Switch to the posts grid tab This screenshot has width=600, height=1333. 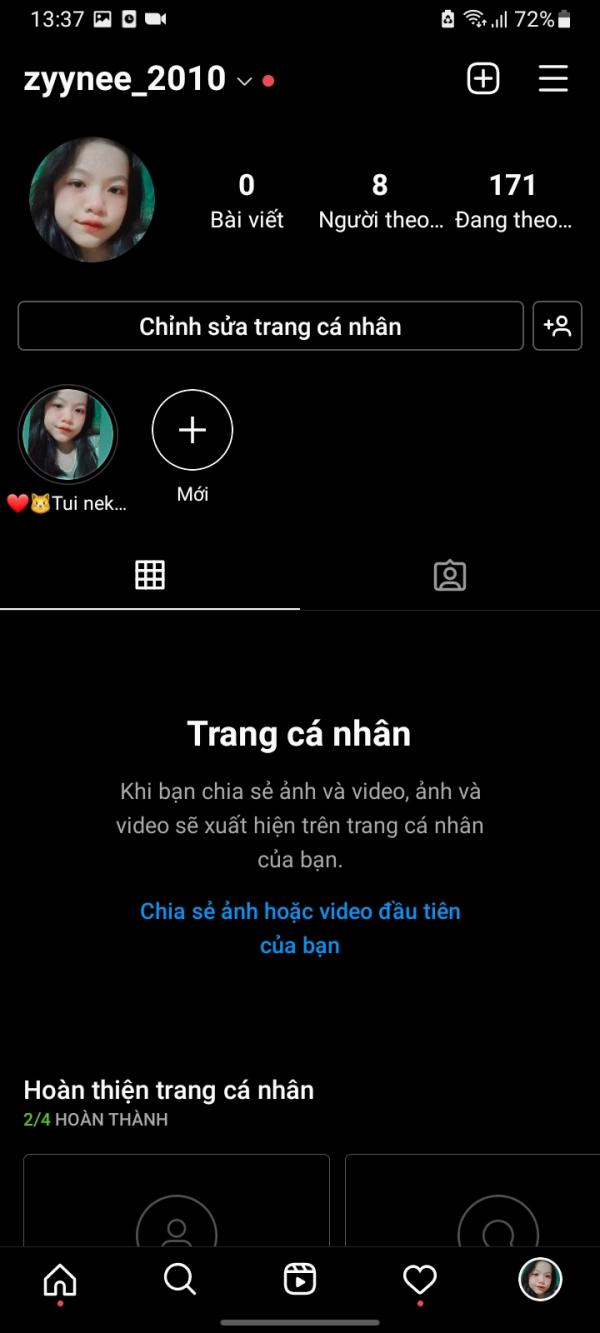[150, 575]
